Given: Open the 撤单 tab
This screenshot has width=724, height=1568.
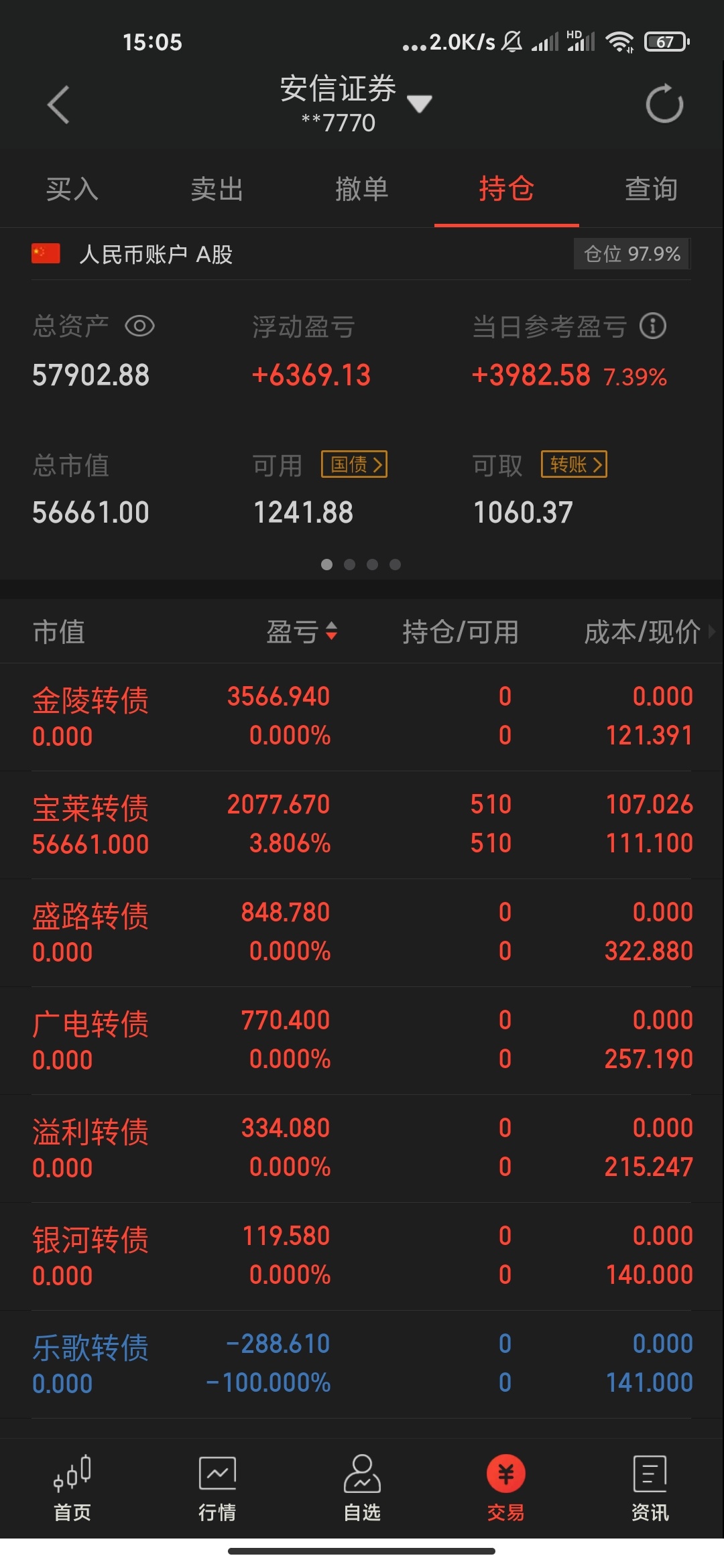Looking at the screenshot, I should 362,189.
